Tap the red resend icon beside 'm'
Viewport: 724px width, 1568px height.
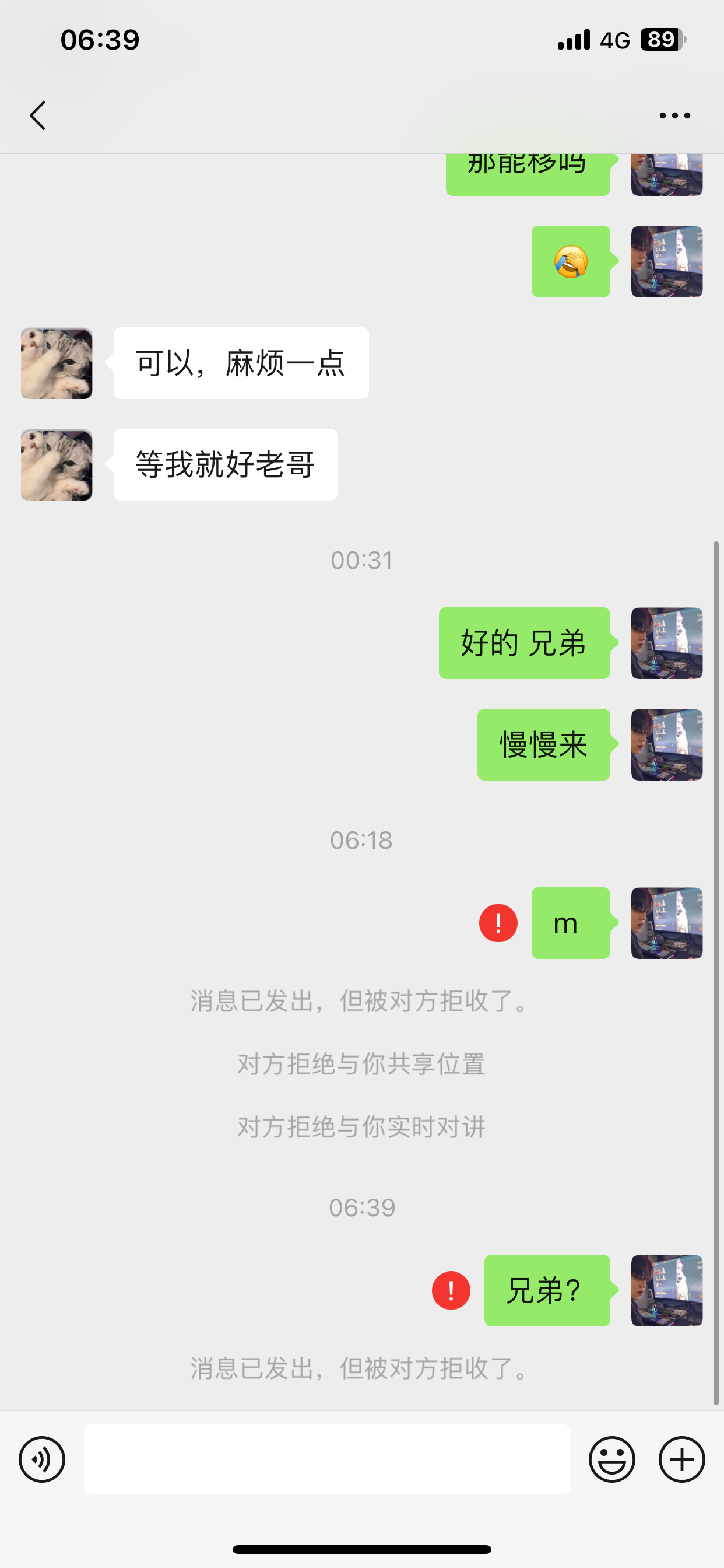(x=498, y=923)
